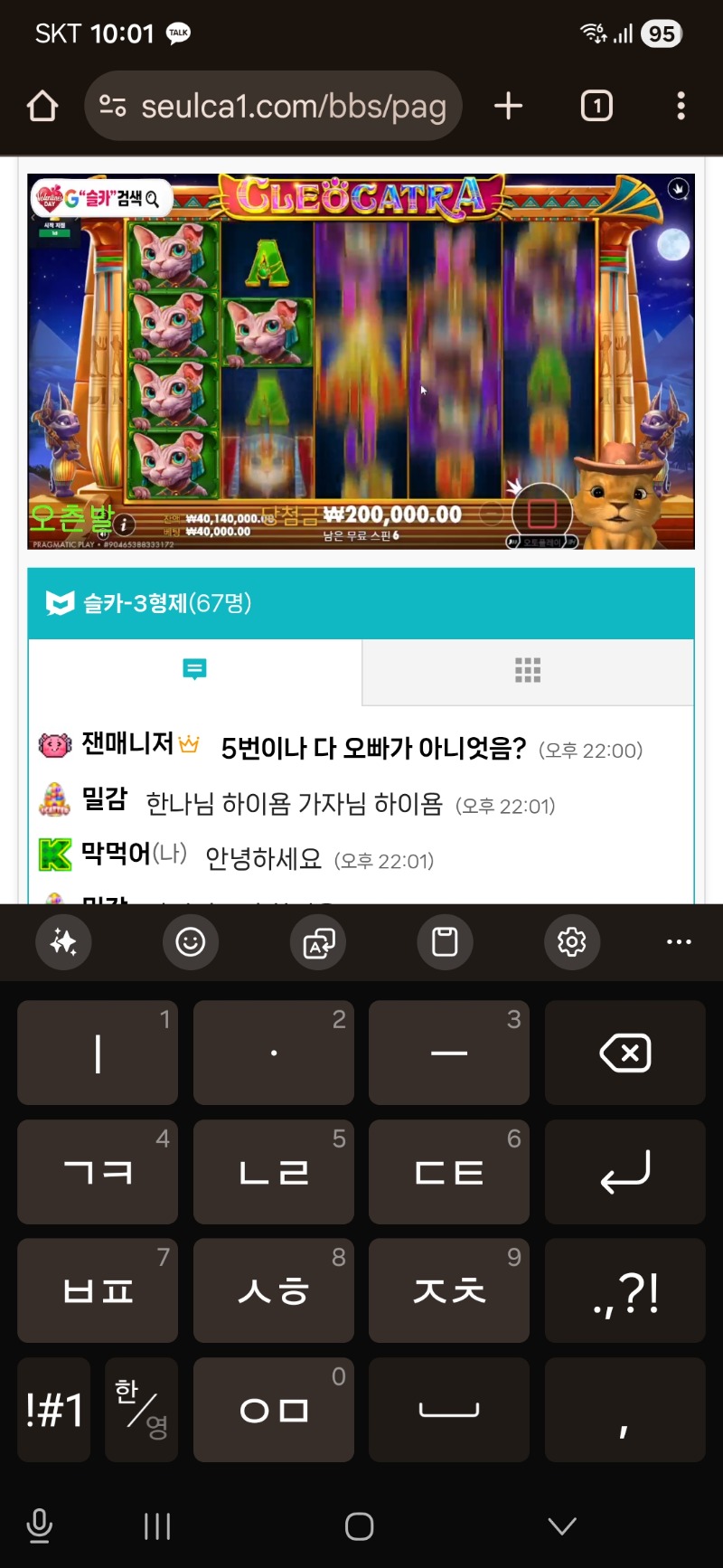Switch to the !#1 symbols keyboard
This screenshot has width=723, height=1568.
click(x=54, y=1409)
